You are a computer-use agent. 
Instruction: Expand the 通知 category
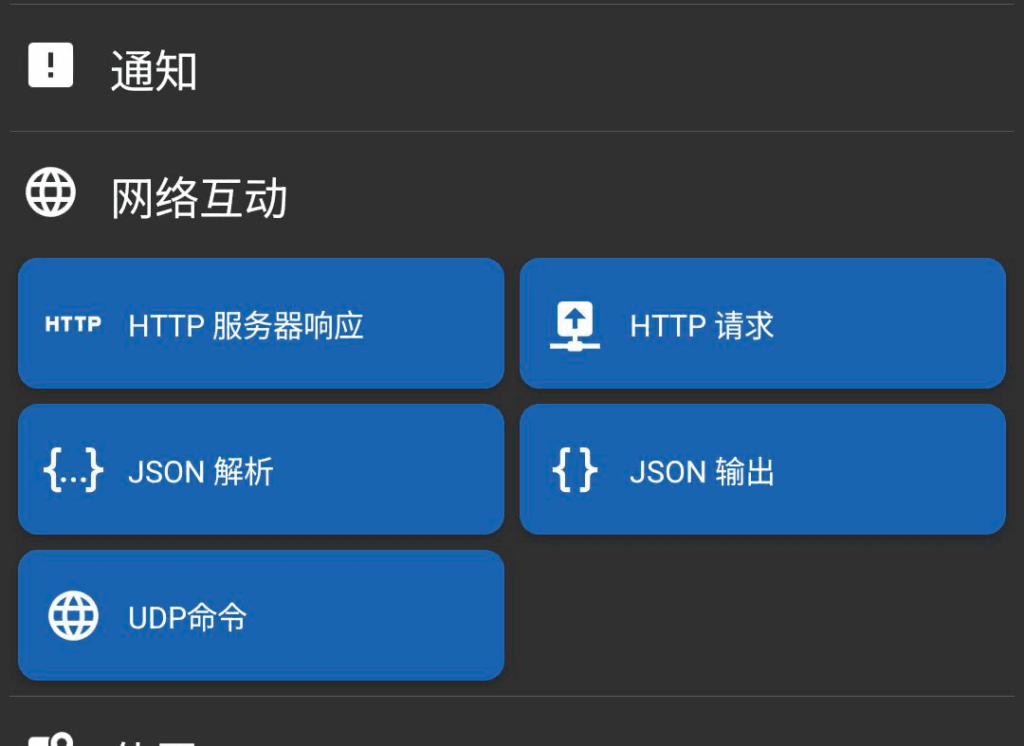pyautogui.click(x=153, y=70)
